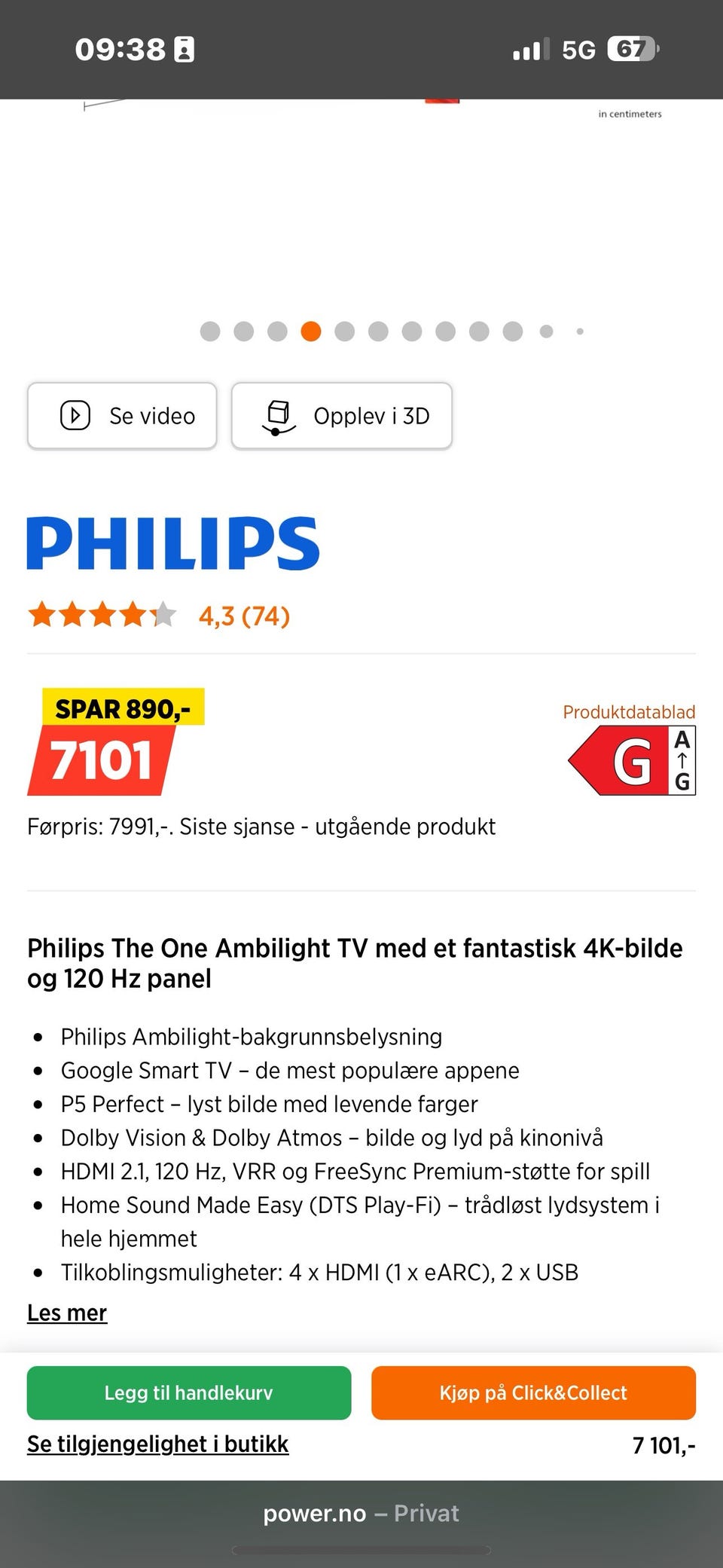Open the energy class G label

pos(633,760)
